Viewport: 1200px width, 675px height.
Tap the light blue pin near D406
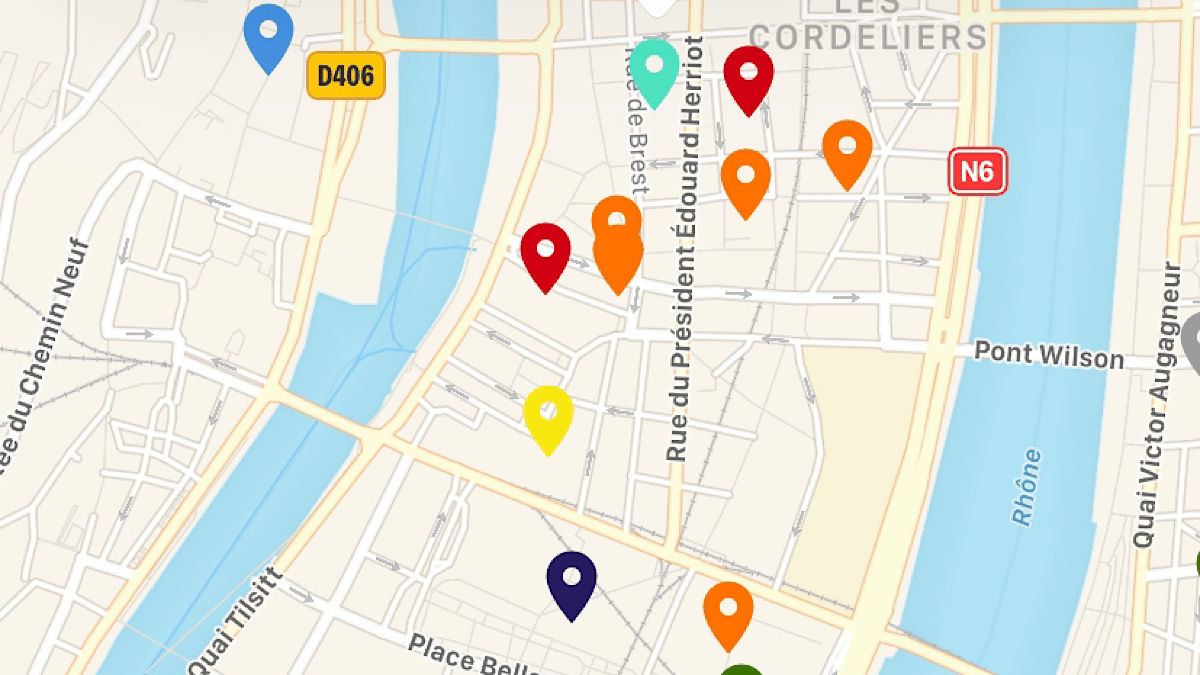pyautogui.click(x=268, y=32)
